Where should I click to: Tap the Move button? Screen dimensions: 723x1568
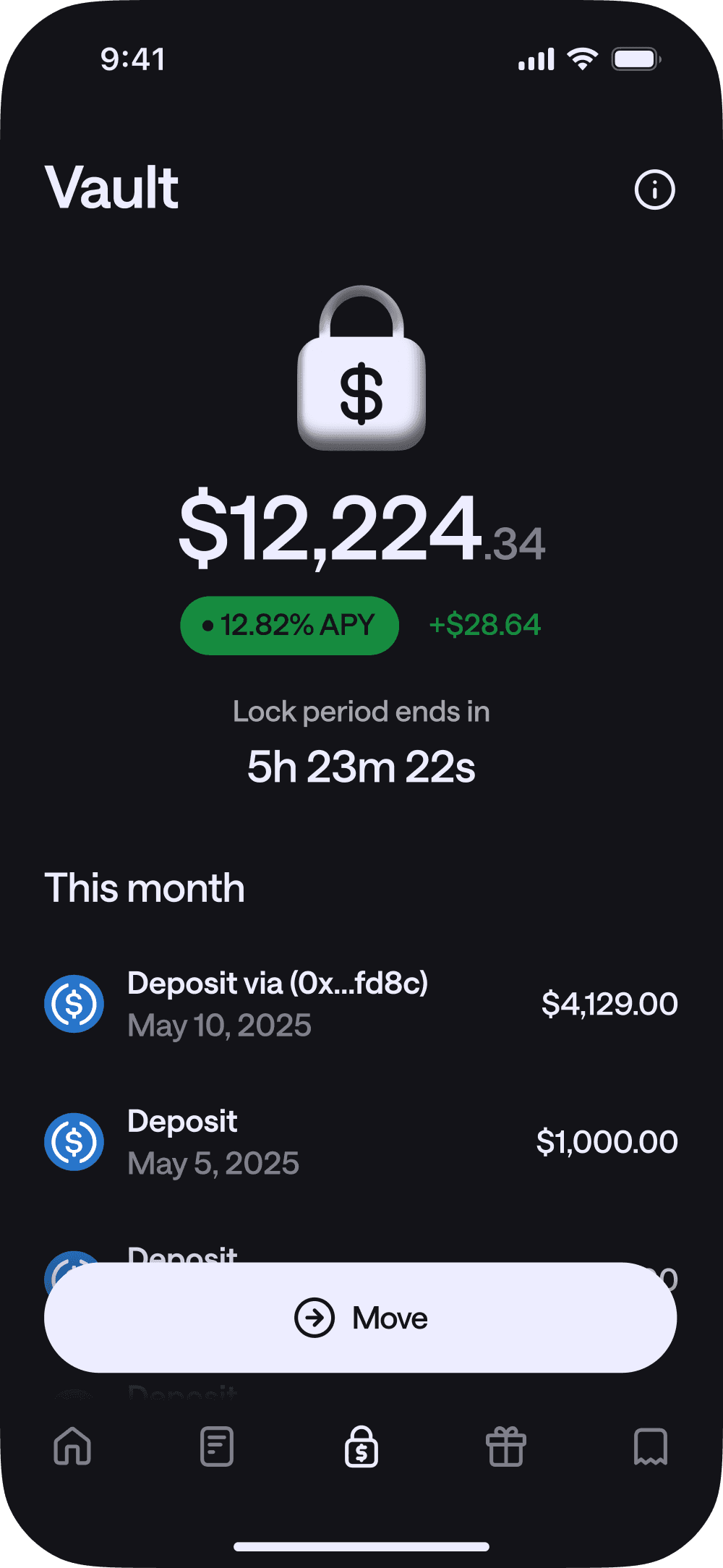(x=361, y=1318)
